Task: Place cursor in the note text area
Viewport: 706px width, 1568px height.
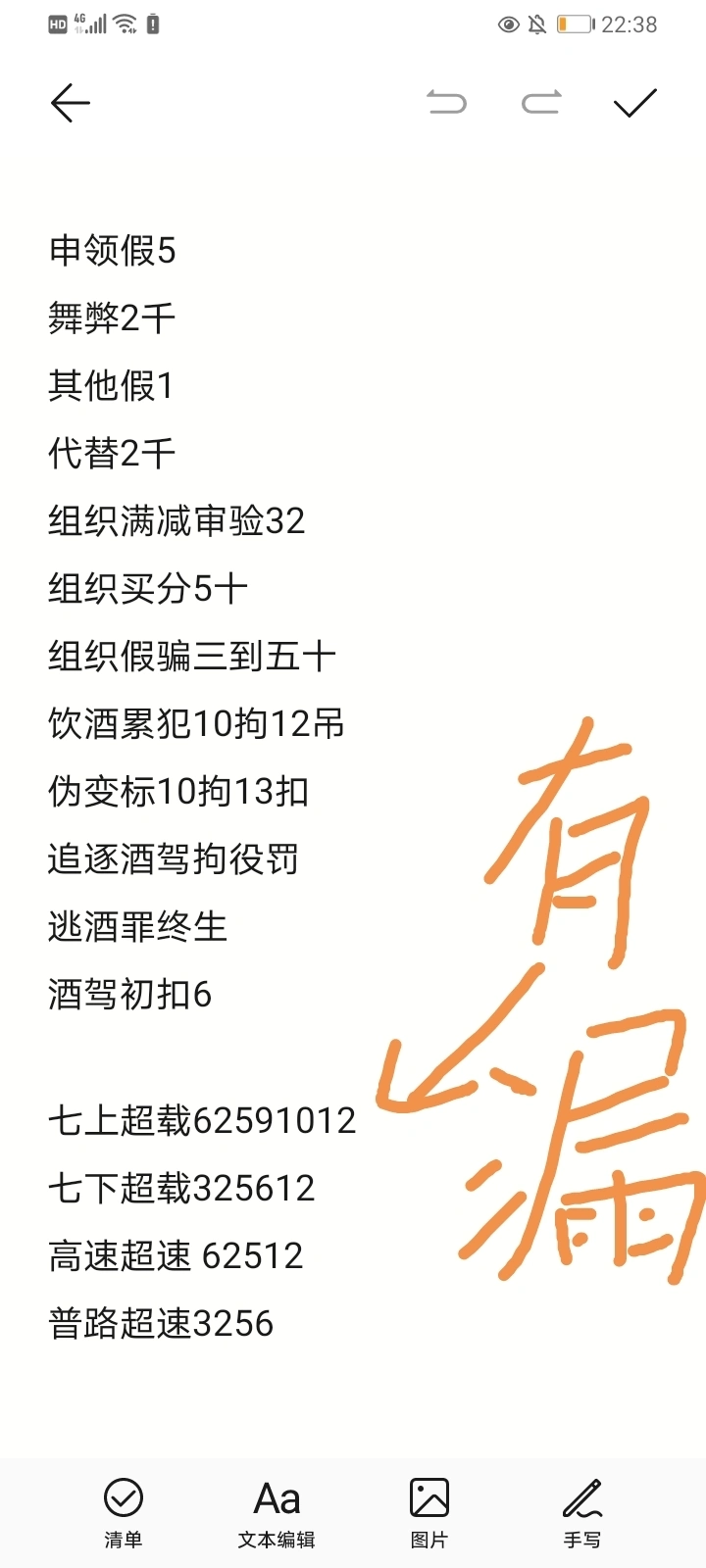Action: [353, 784]
